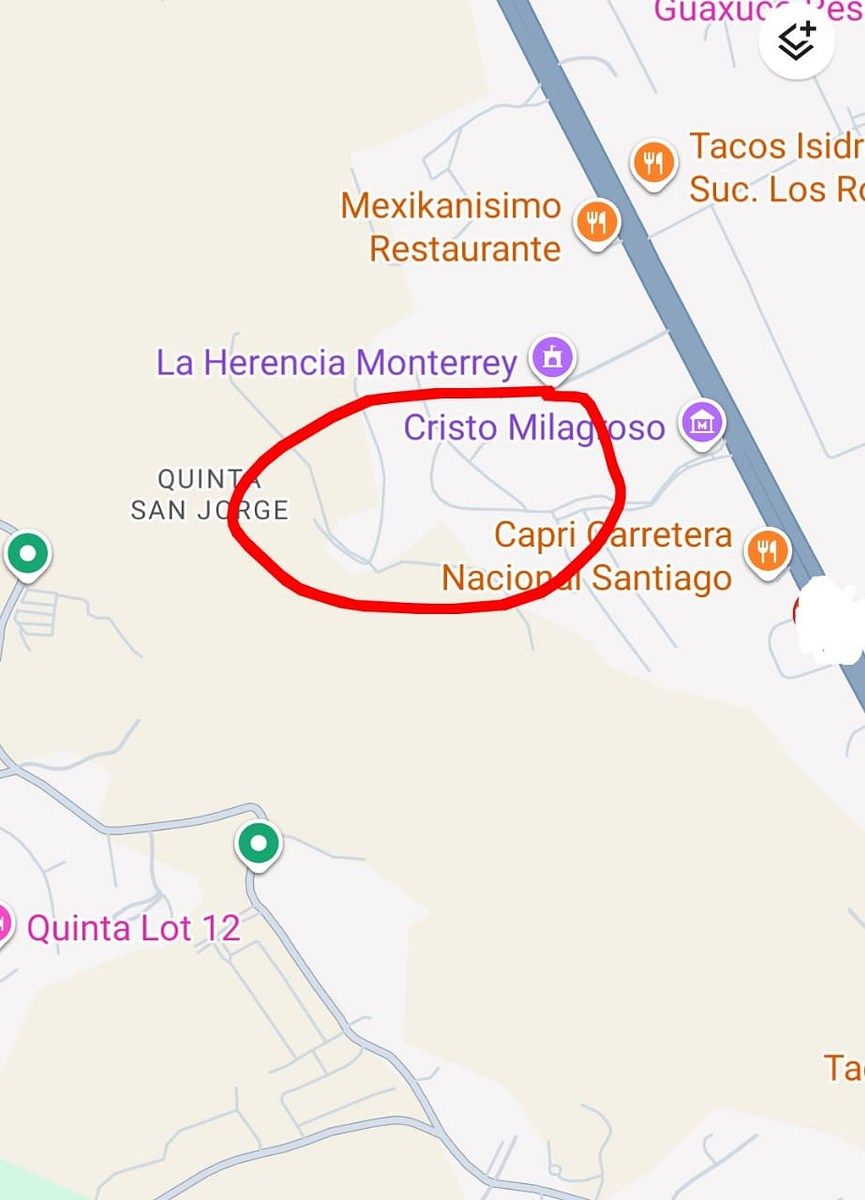Open the map layers button

pyautogui.click(x=797, y=41)
